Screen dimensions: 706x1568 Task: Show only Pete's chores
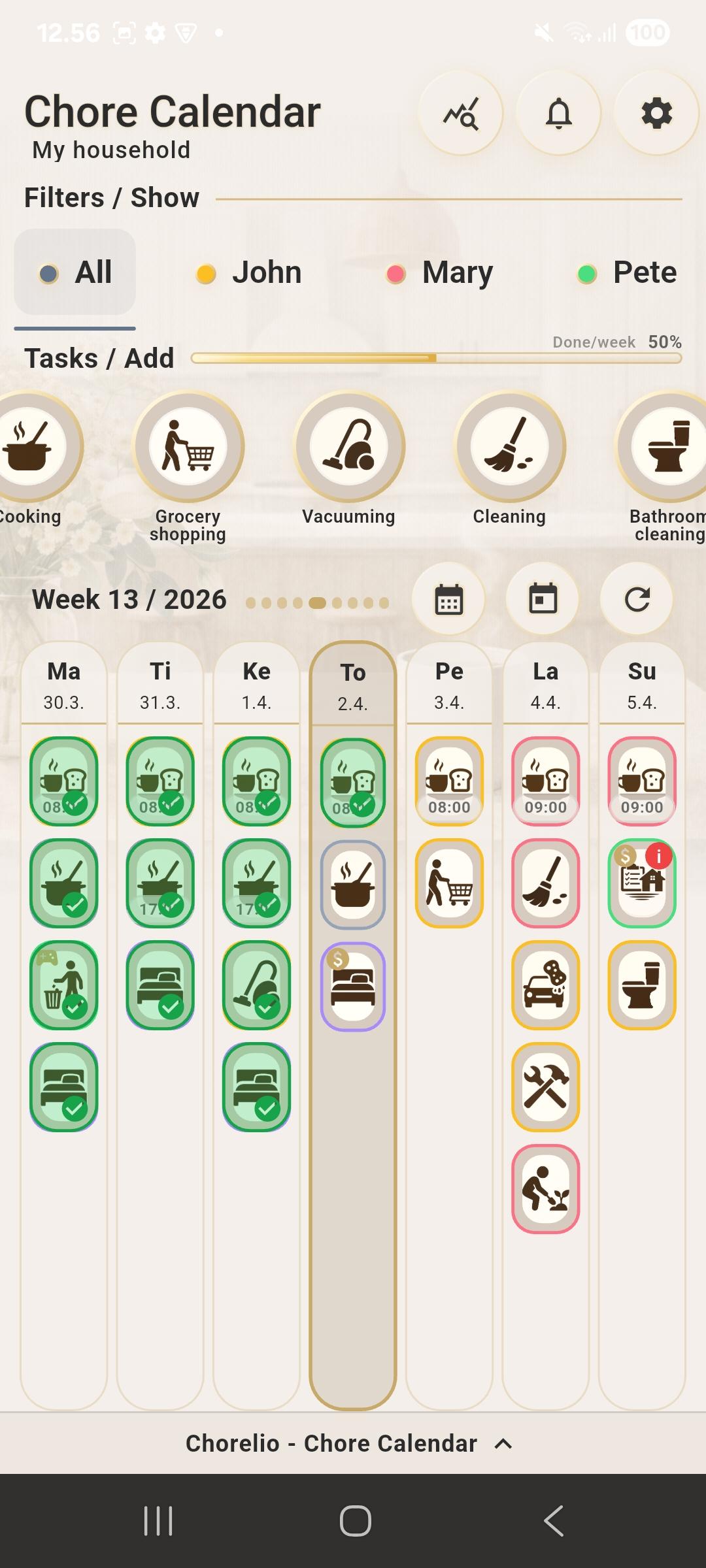[x=628, y=272]
